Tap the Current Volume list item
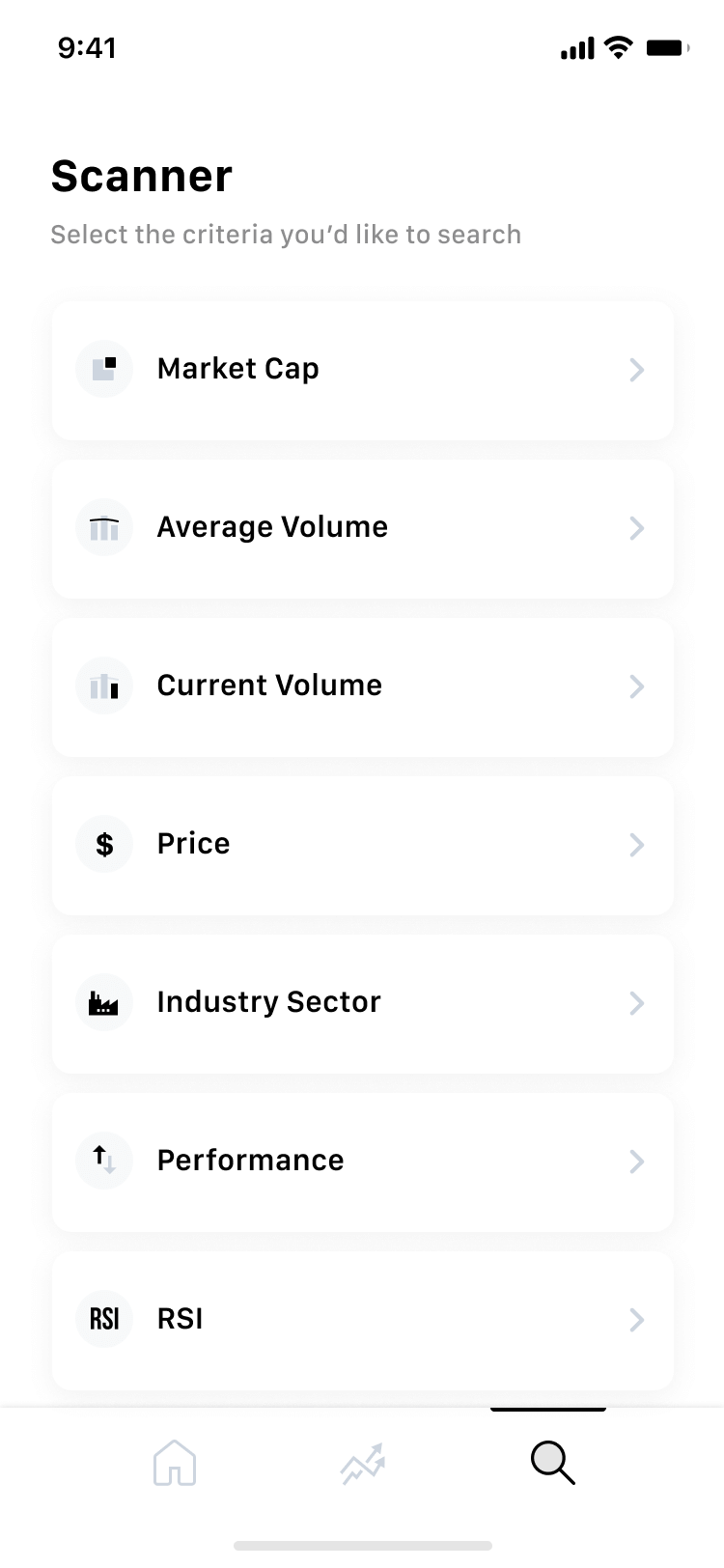Screen dimensions: 724x1568 tap(362, 686)
